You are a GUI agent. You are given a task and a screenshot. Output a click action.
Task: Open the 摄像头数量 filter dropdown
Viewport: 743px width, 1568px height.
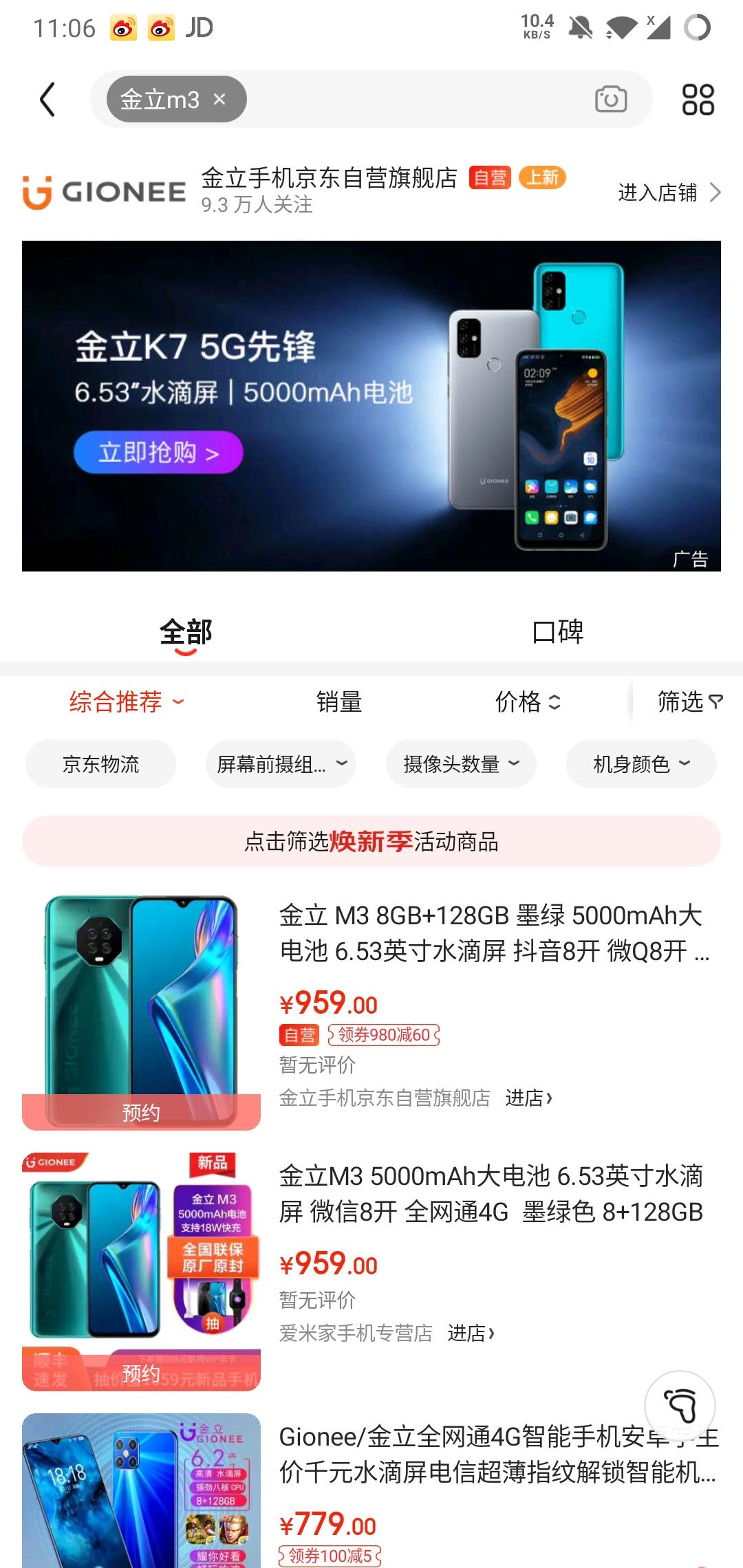pyautogui.click(x=460, y=764)
